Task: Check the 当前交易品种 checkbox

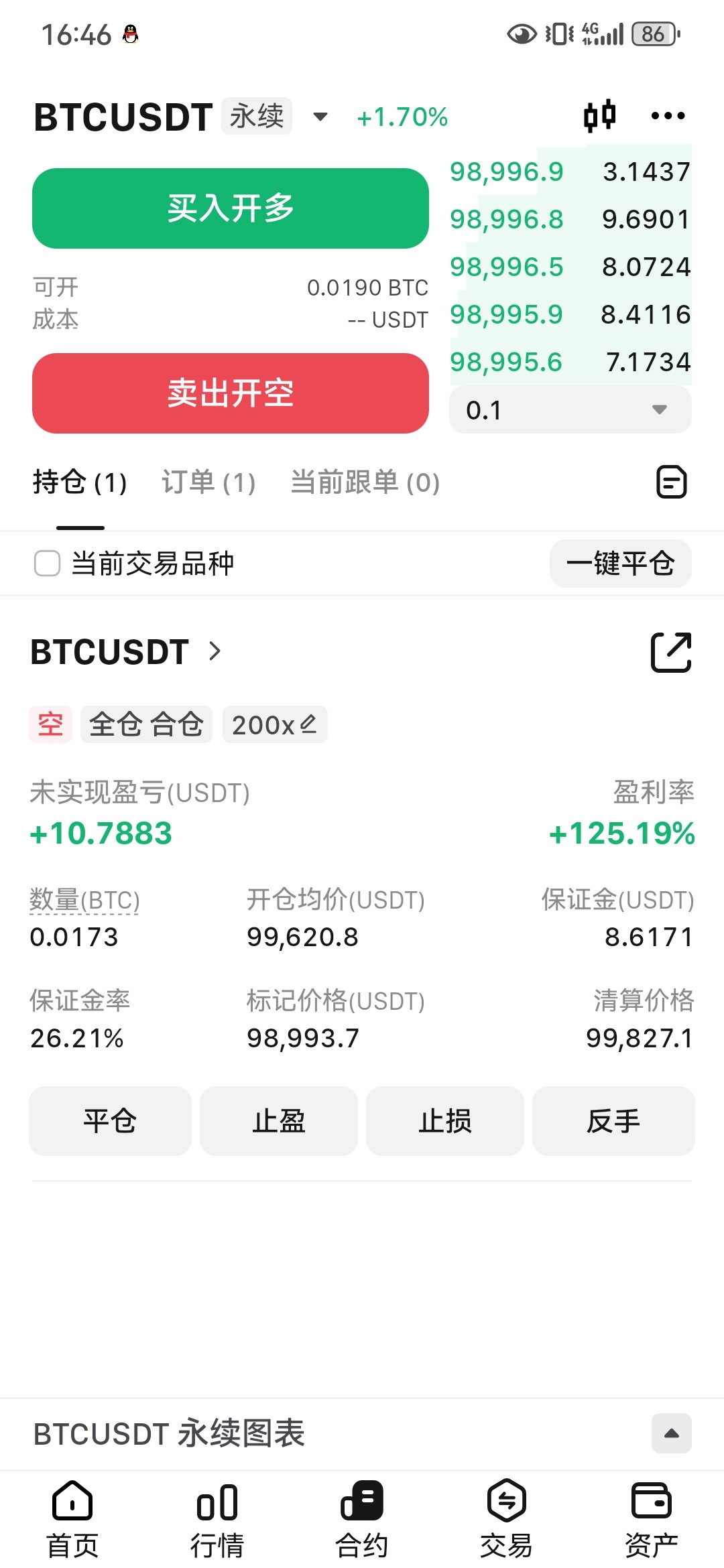Action: pos(48,564)
